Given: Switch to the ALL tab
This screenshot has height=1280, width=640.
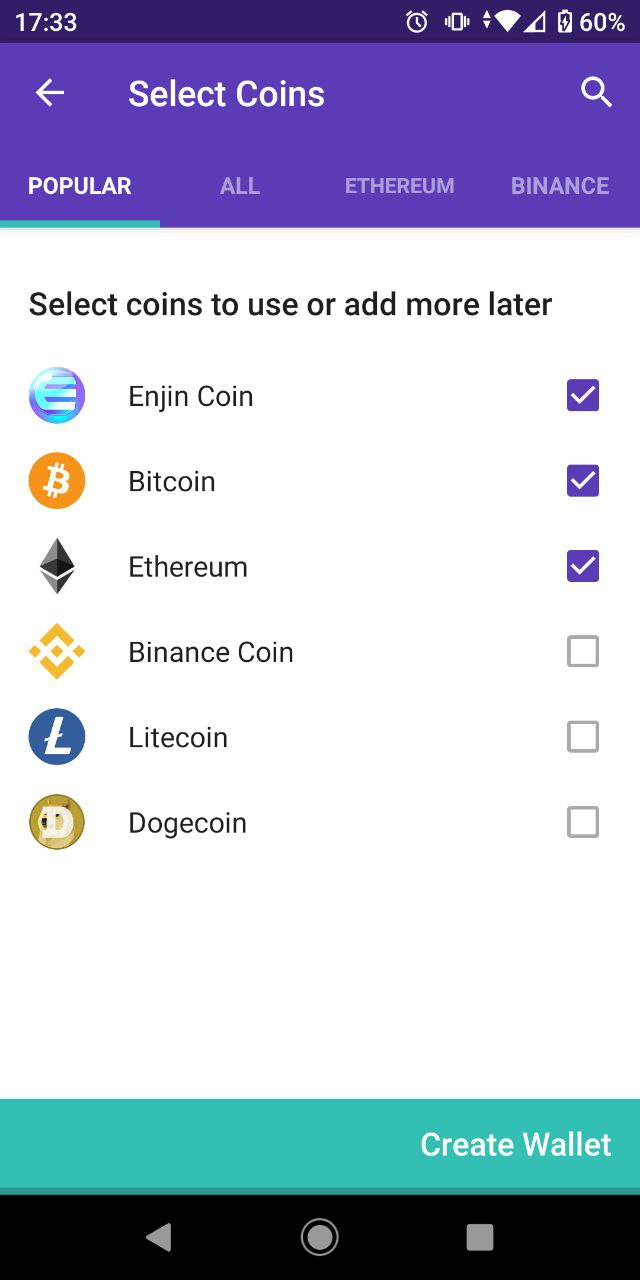Looking at the screenshot, I should point(240,186).
